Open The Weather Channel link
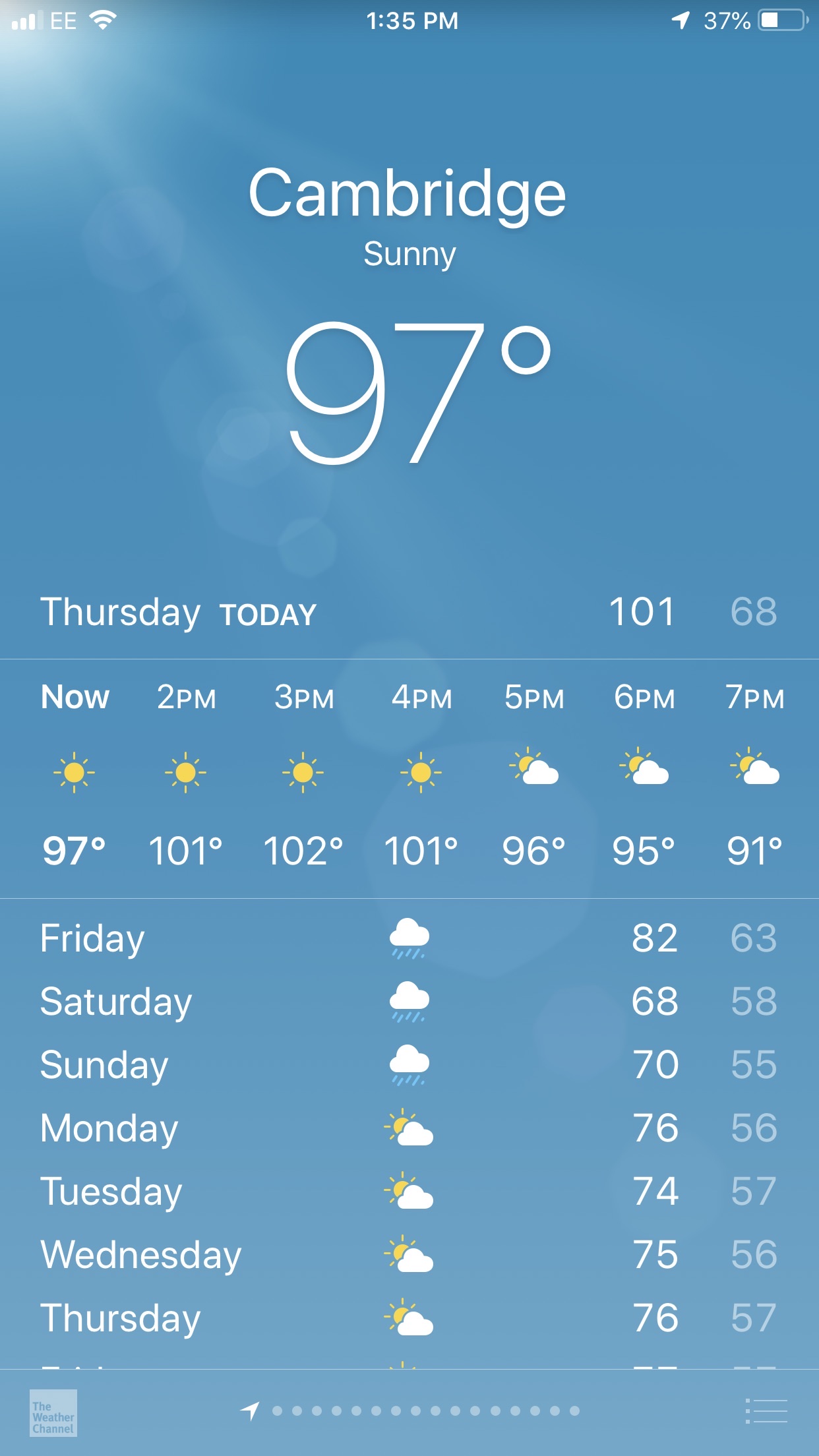Image resolution: width=819 pixels, height=1456 pixels. click(x=53, y=1412)
